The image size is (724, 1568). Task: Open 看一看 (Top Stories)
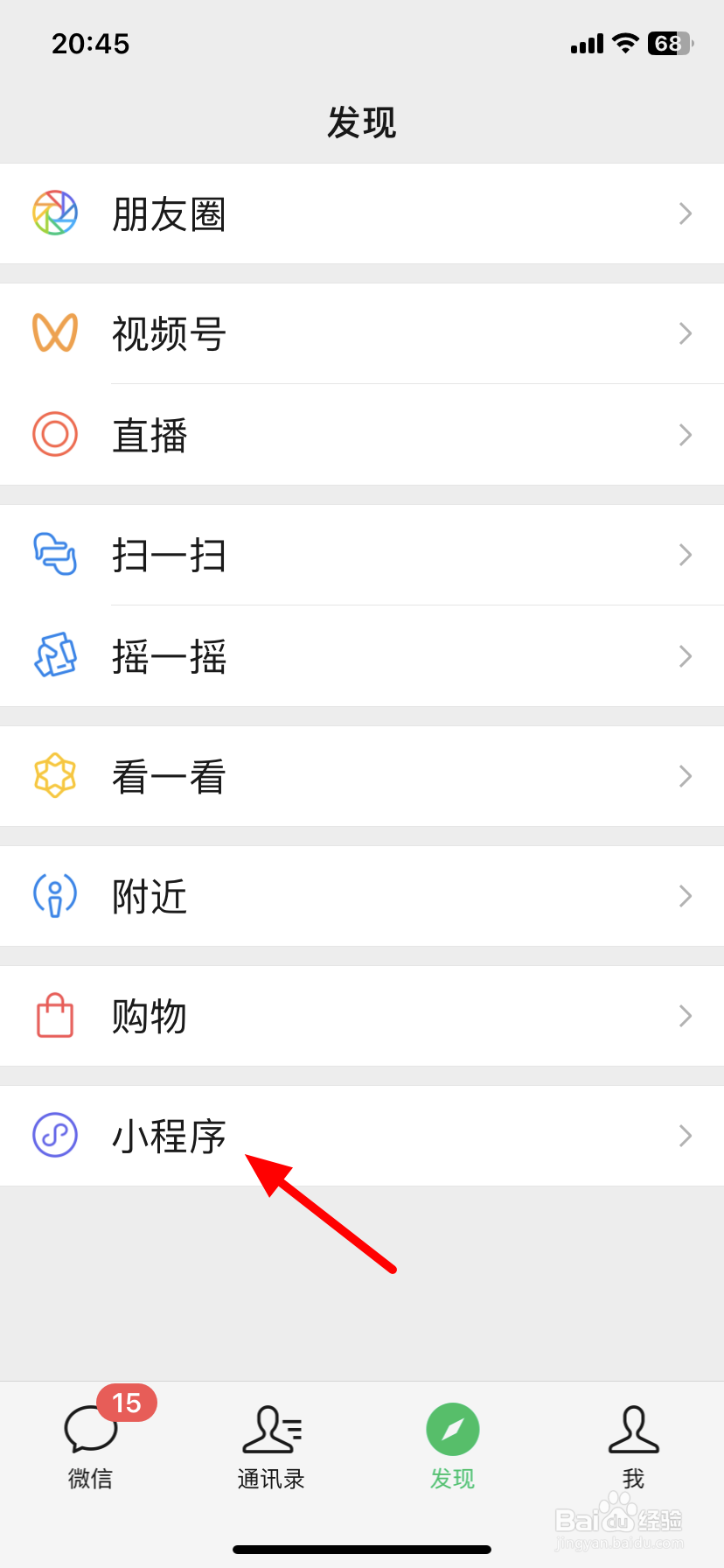[x=361, y=776]
